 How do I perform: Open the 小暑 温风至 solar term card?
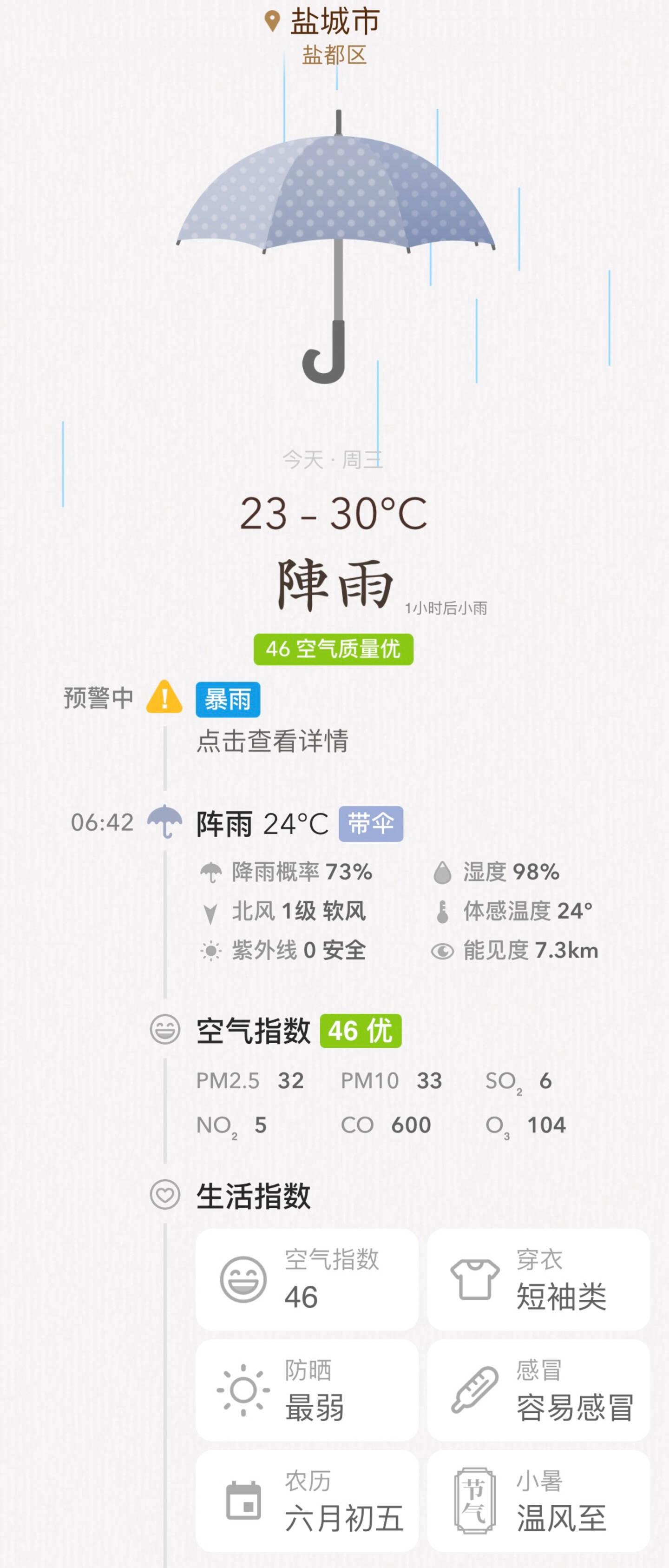coord(538,1501)
